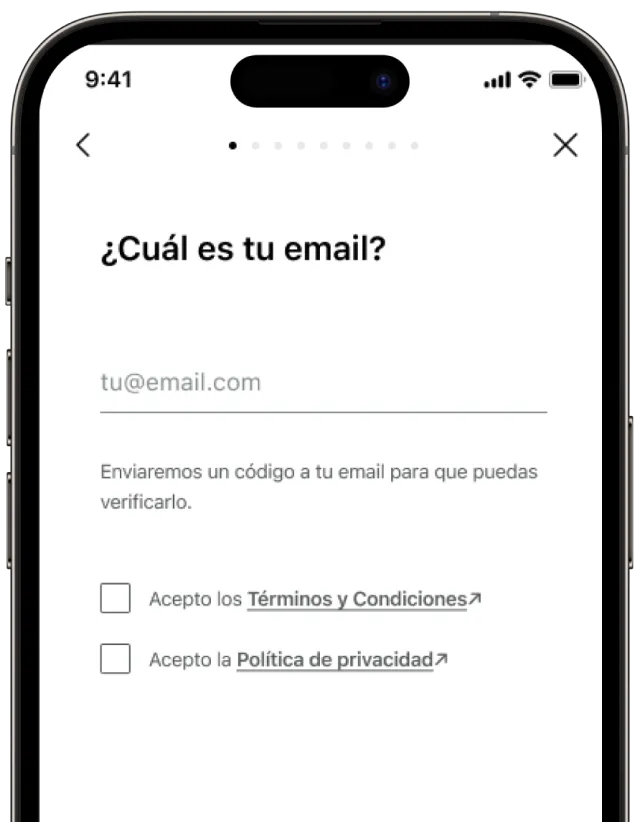Focus the tu@email.com input field
This screenshot has width=640, height=822.
(322, 383)
